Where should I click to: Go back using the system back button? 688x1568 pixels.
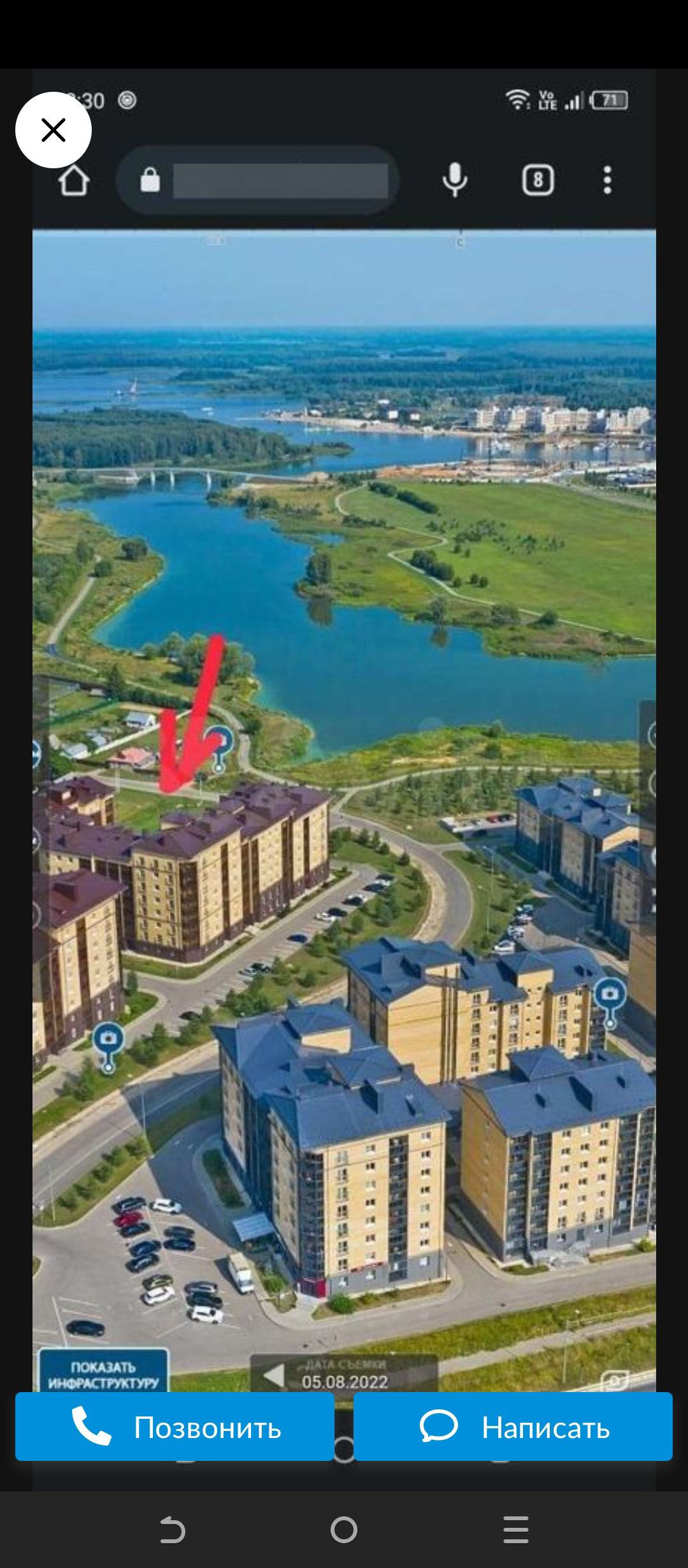point(172,1530)
